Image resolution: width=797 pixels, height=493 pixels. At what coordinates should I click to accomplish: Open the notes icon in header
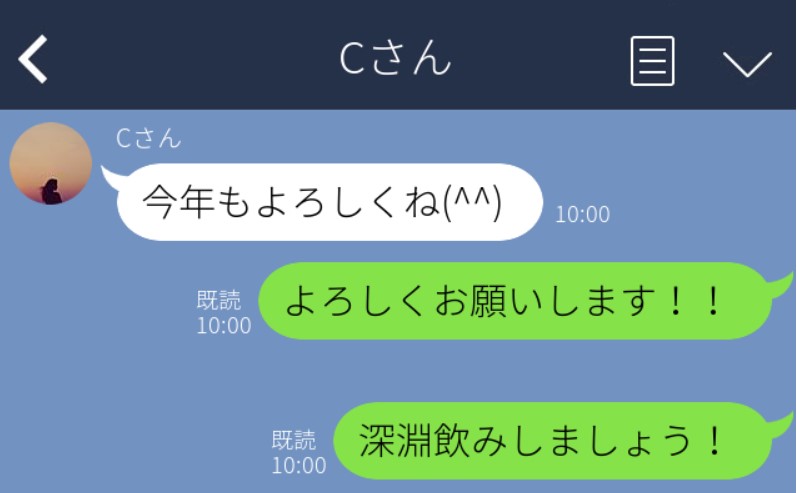[x=652, y=61]
